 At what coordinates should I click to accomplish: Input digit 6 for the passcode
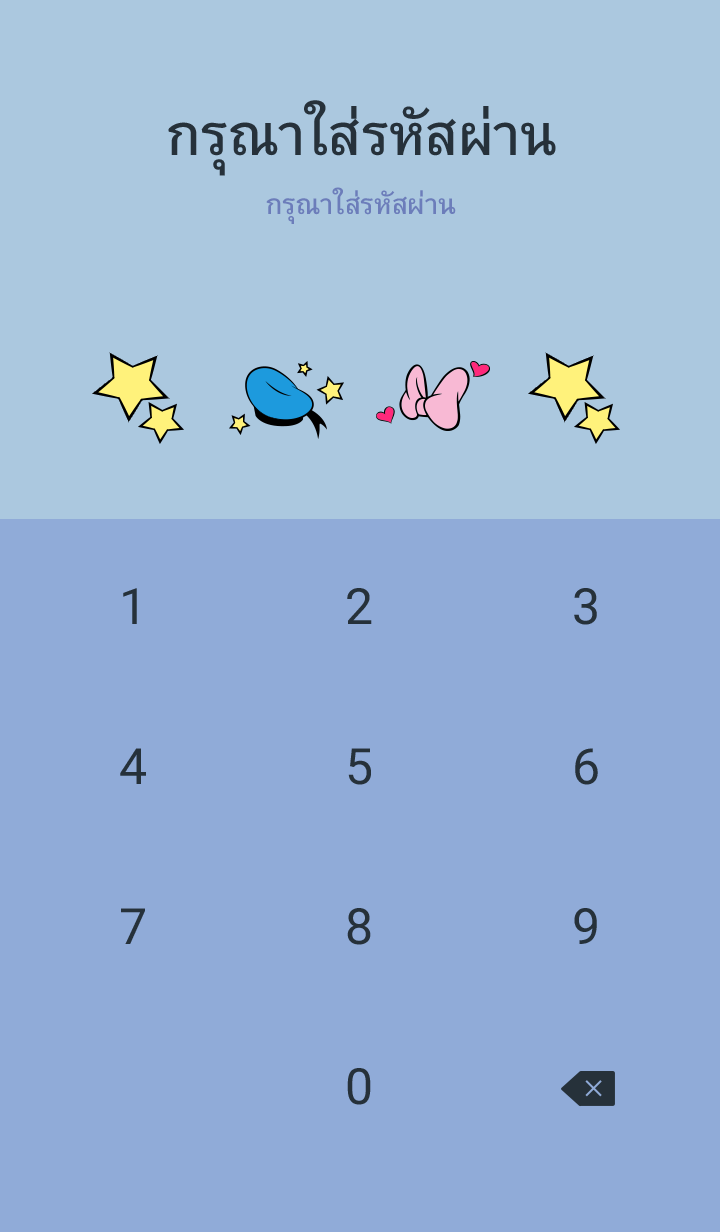(586, 767)
